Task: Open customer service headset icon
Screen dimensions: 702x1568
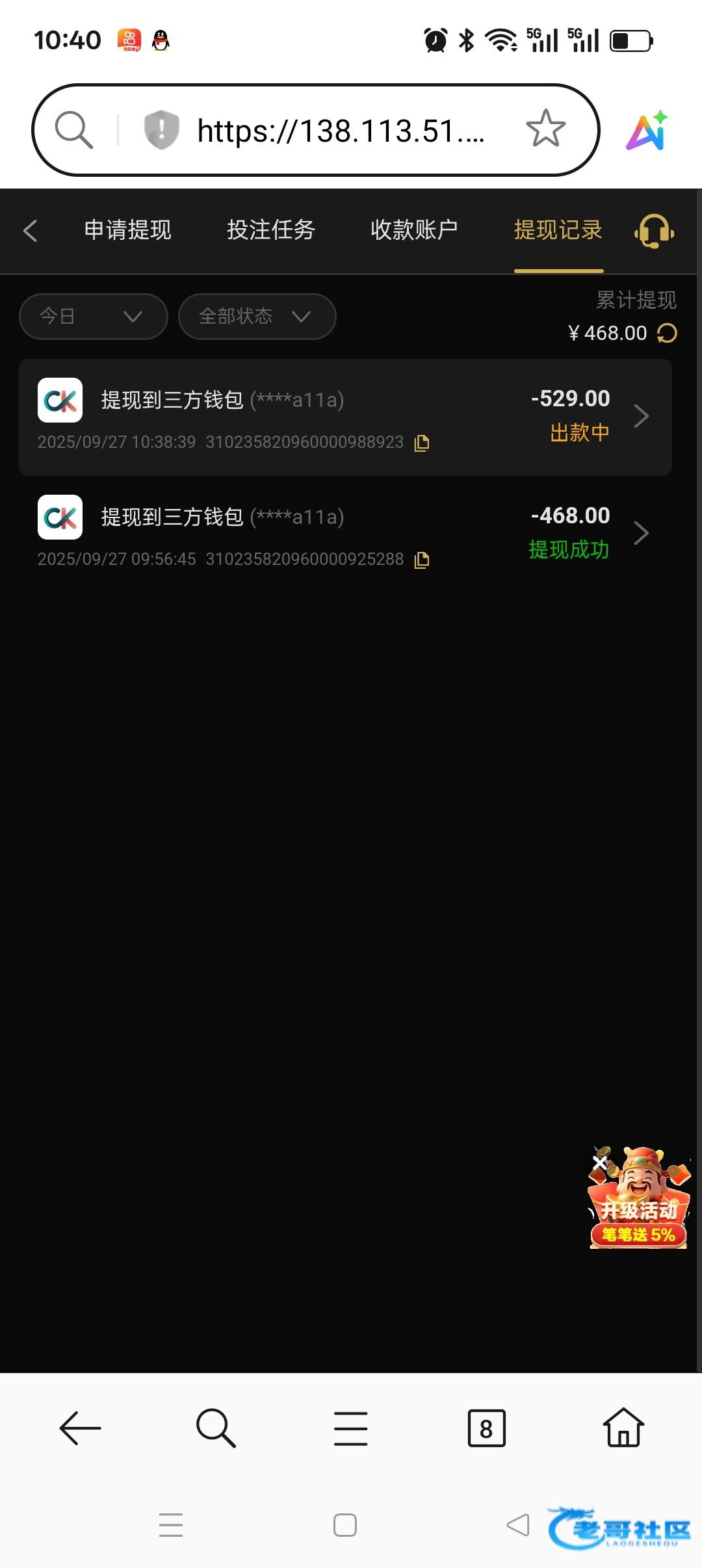Action: click(654, 231)
